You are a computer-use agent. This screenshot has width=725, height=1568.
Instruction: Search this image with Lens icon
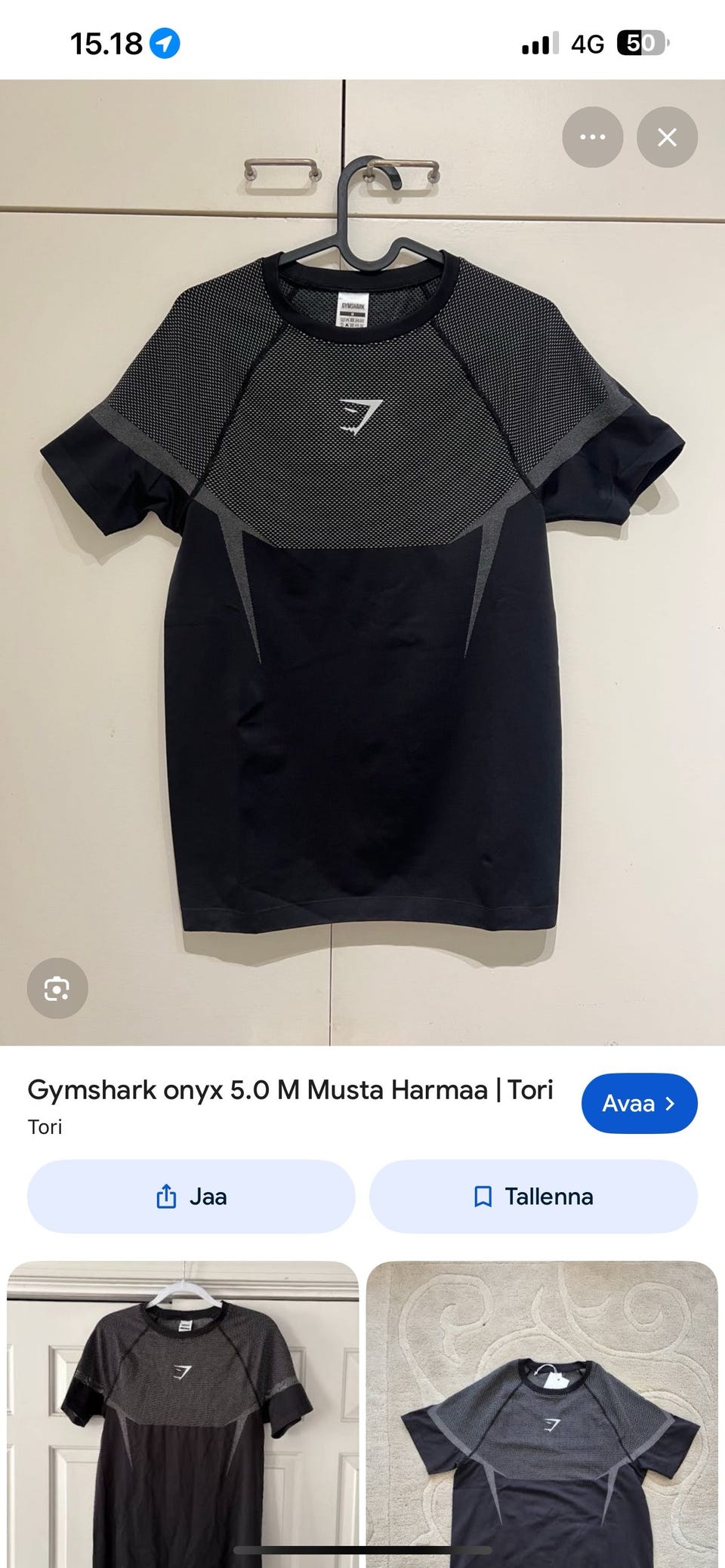click(x=57, y=988)
